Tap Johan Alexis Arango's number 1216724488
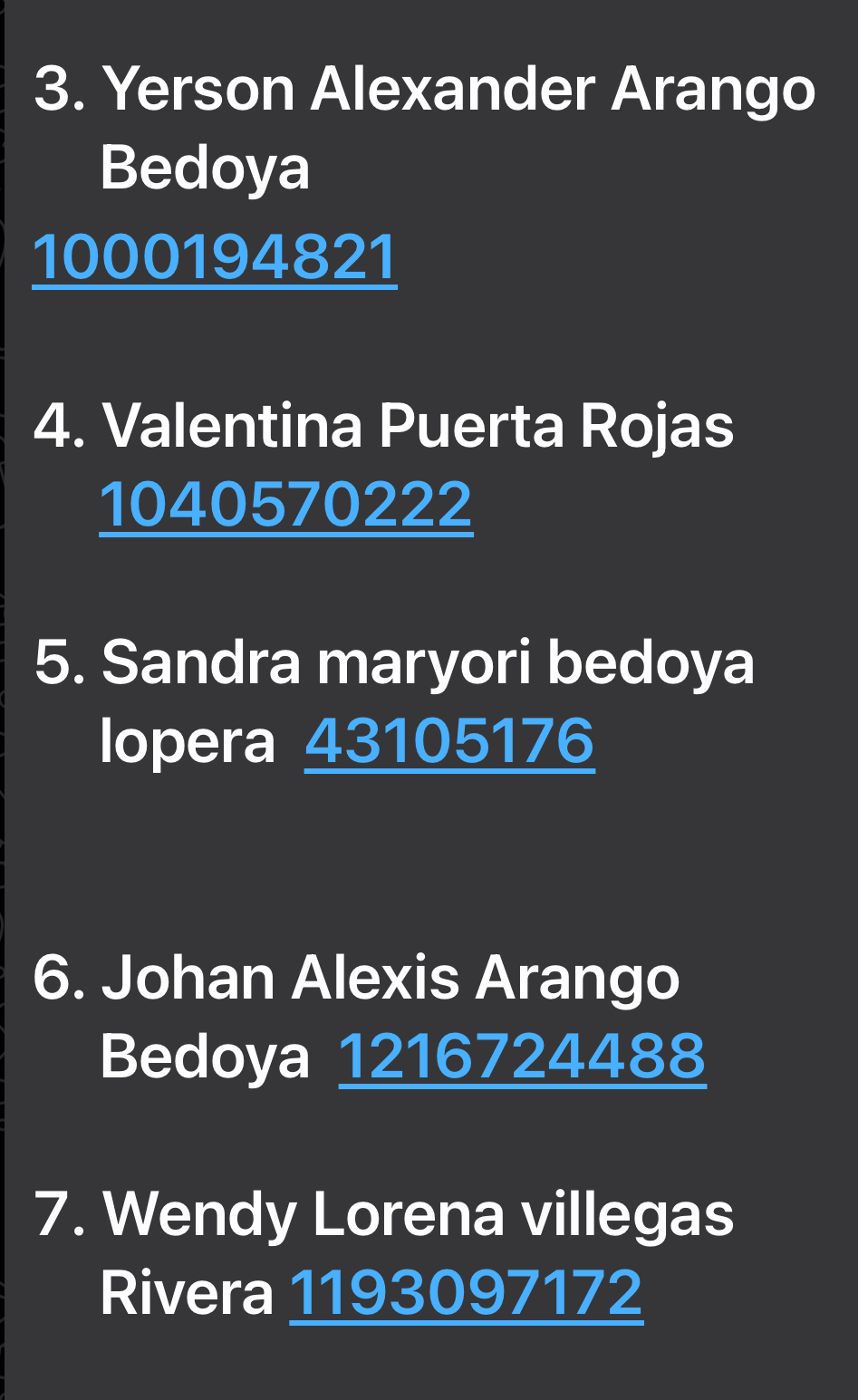The height and width of the screenshot is (1400, 858). coord(522,1057)
